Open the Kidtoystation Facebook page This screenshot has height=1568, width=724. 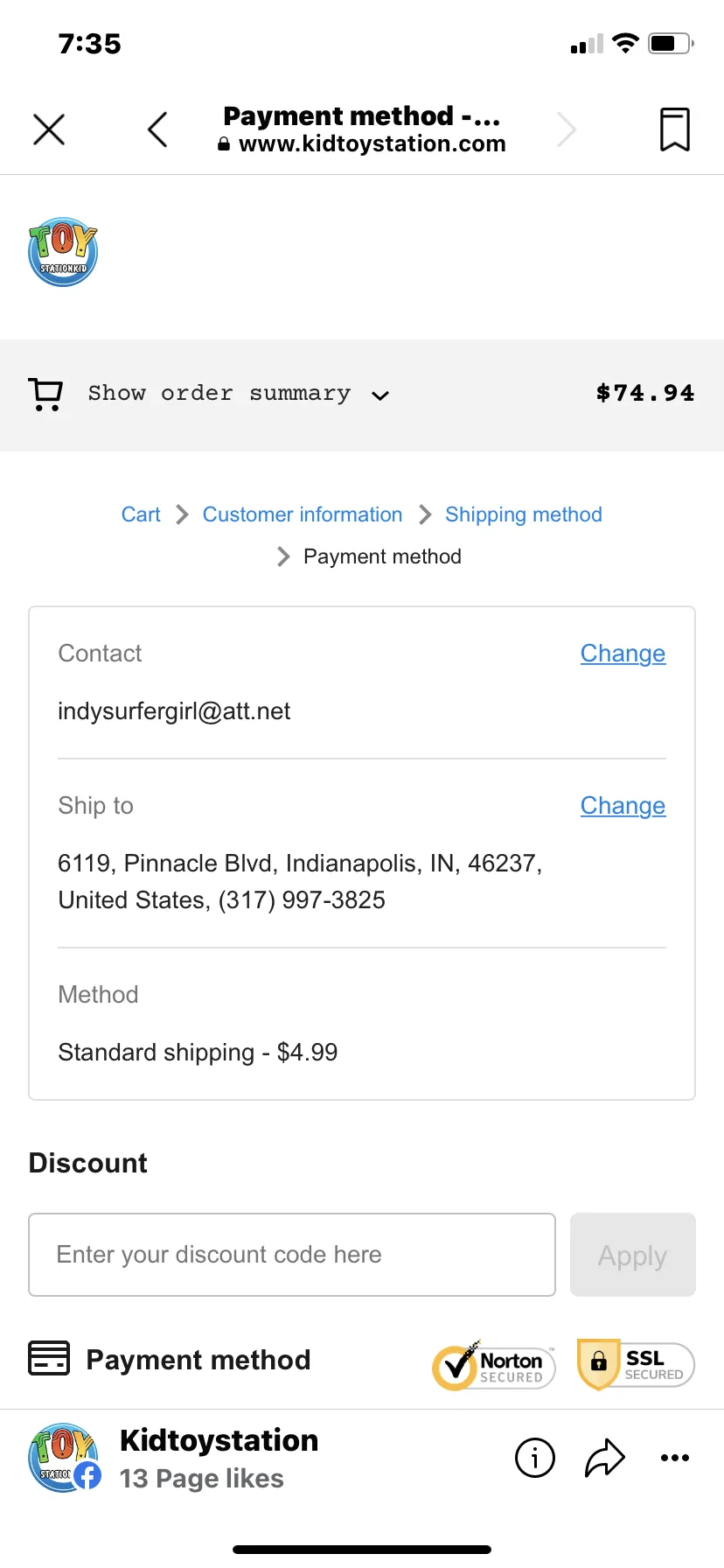pyautogui.click(x=219, y=1441)
